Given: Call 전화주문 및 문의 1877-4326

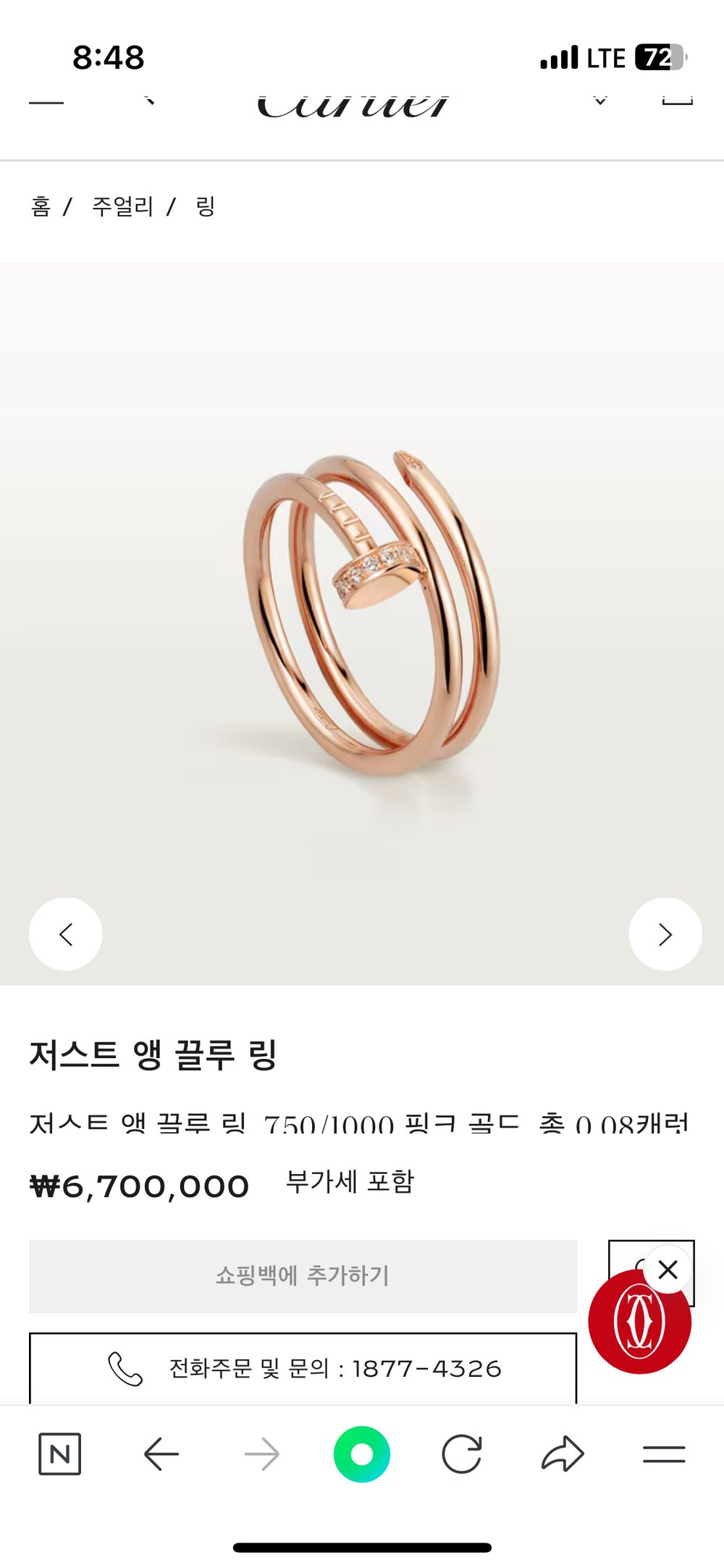Looking at the screenshot, I should coord(303,1368).
